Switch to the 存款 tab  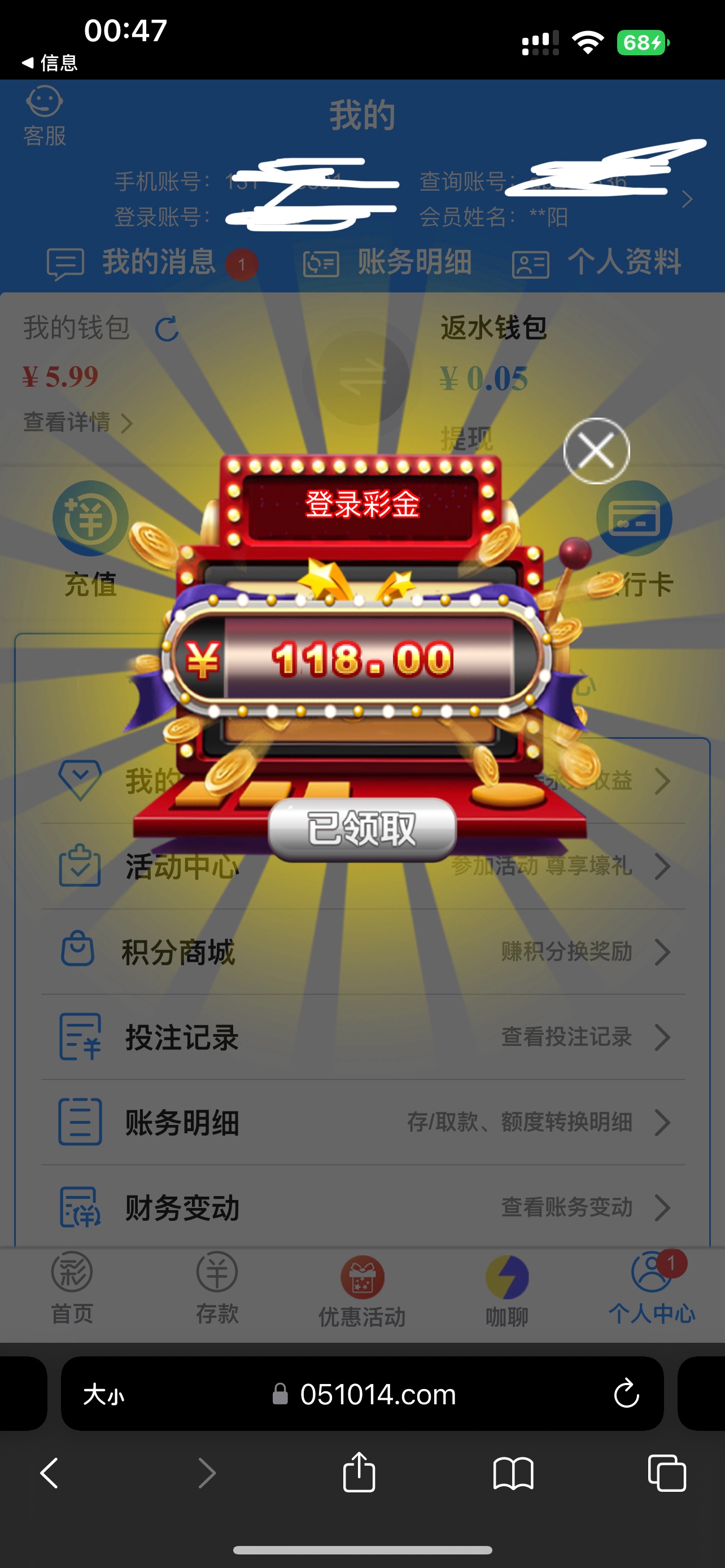point(217,1288)
